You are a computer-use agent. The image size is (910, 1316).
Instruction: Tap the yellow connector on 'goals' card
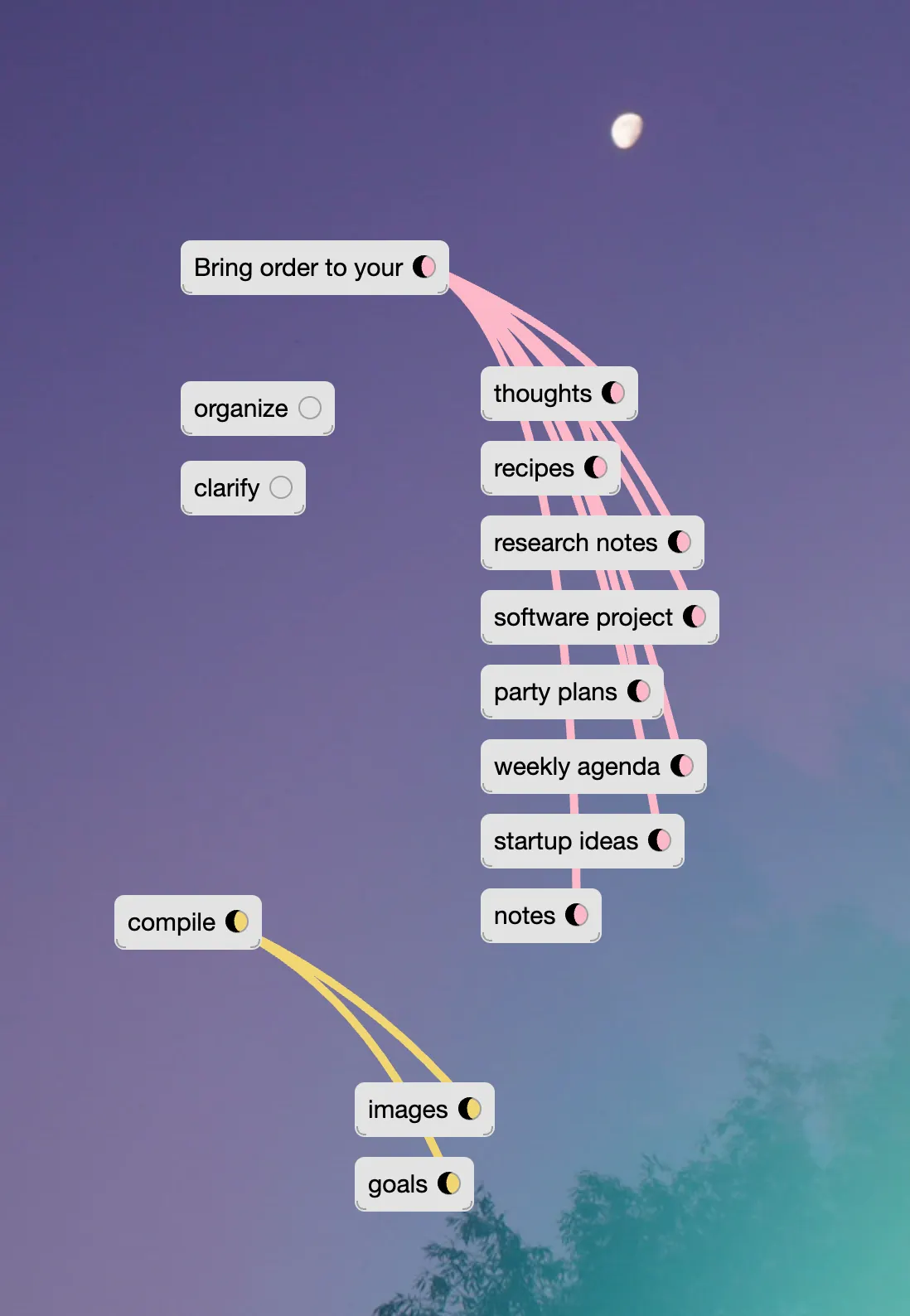[449, 1183]
